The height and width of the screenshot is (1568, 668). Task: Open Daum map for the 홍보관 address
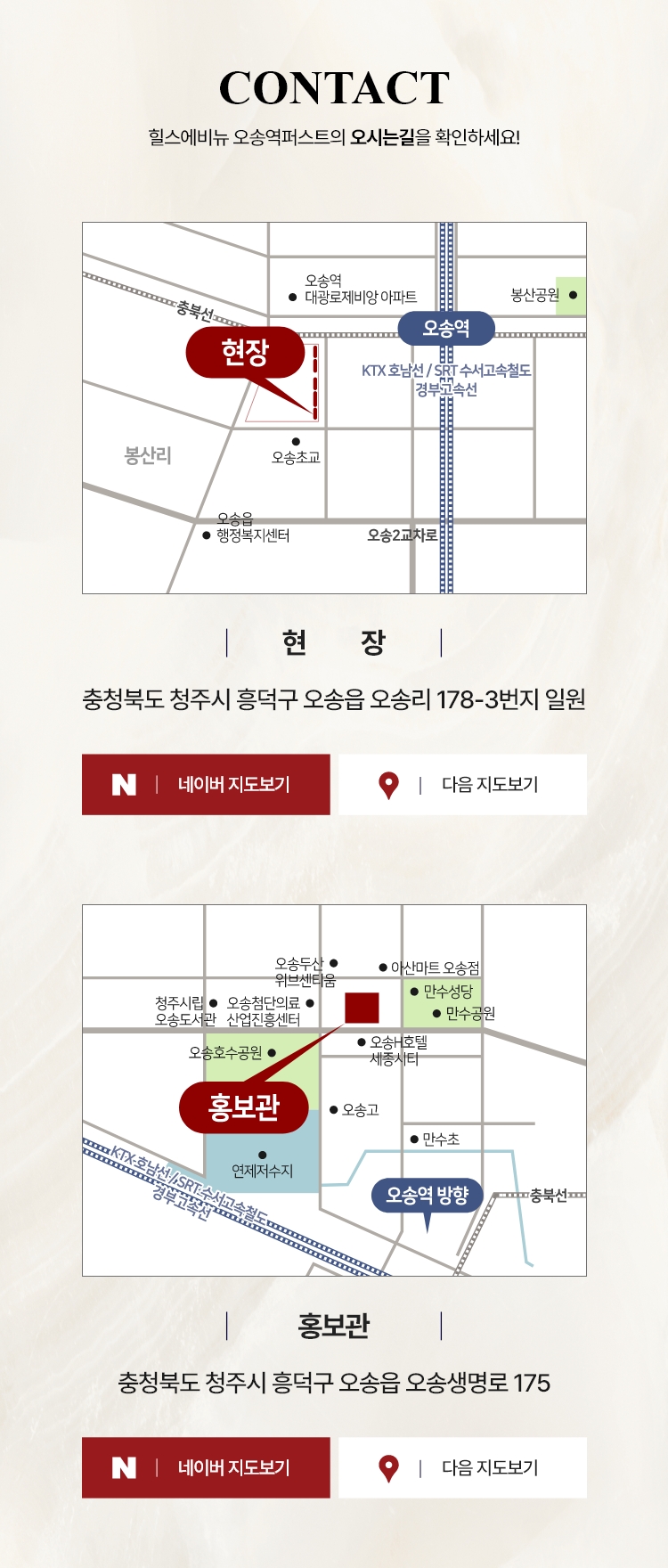click(462, 1467)
